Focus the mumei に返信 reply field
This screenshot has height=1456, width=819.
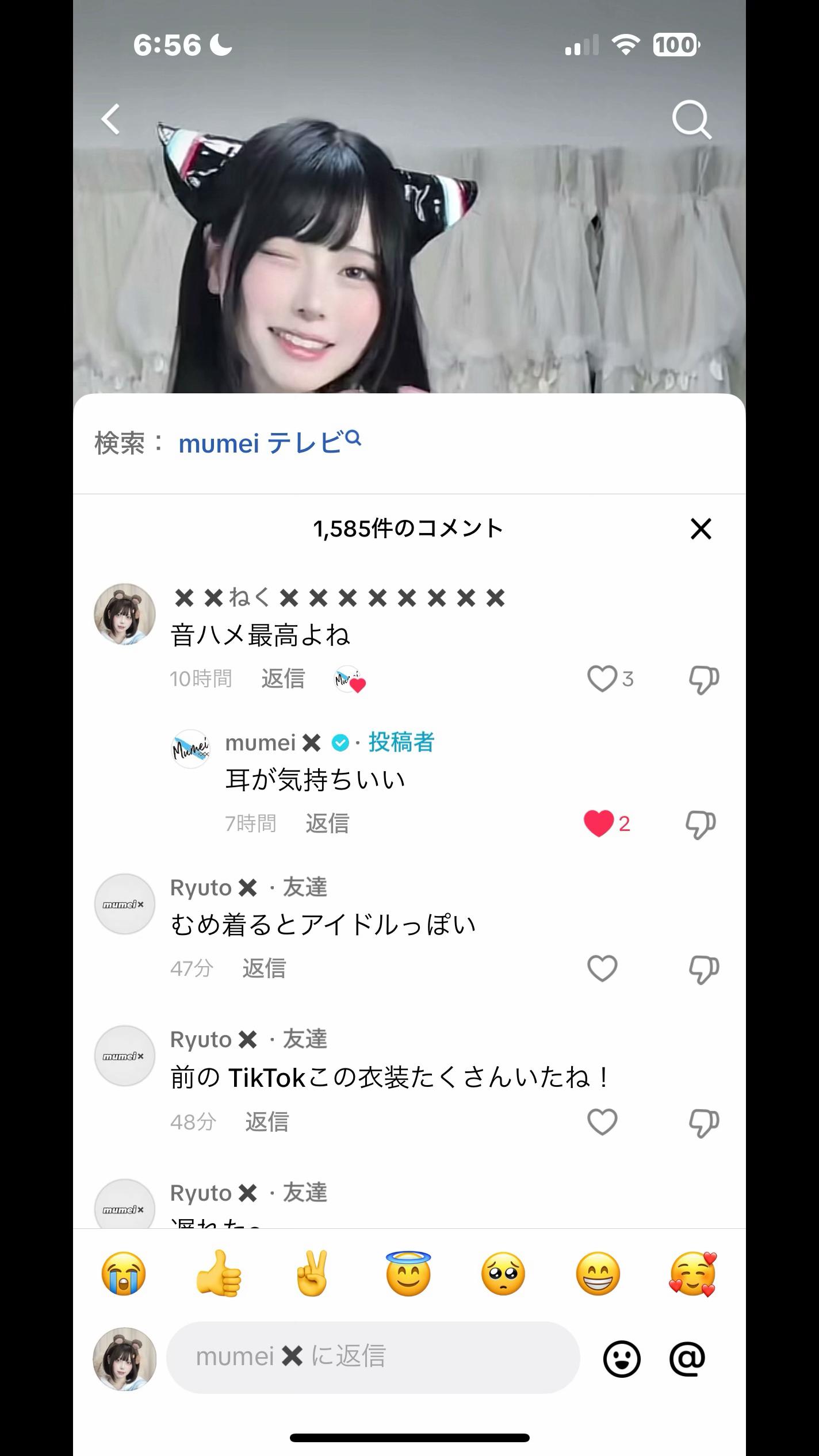(373, 1357)
